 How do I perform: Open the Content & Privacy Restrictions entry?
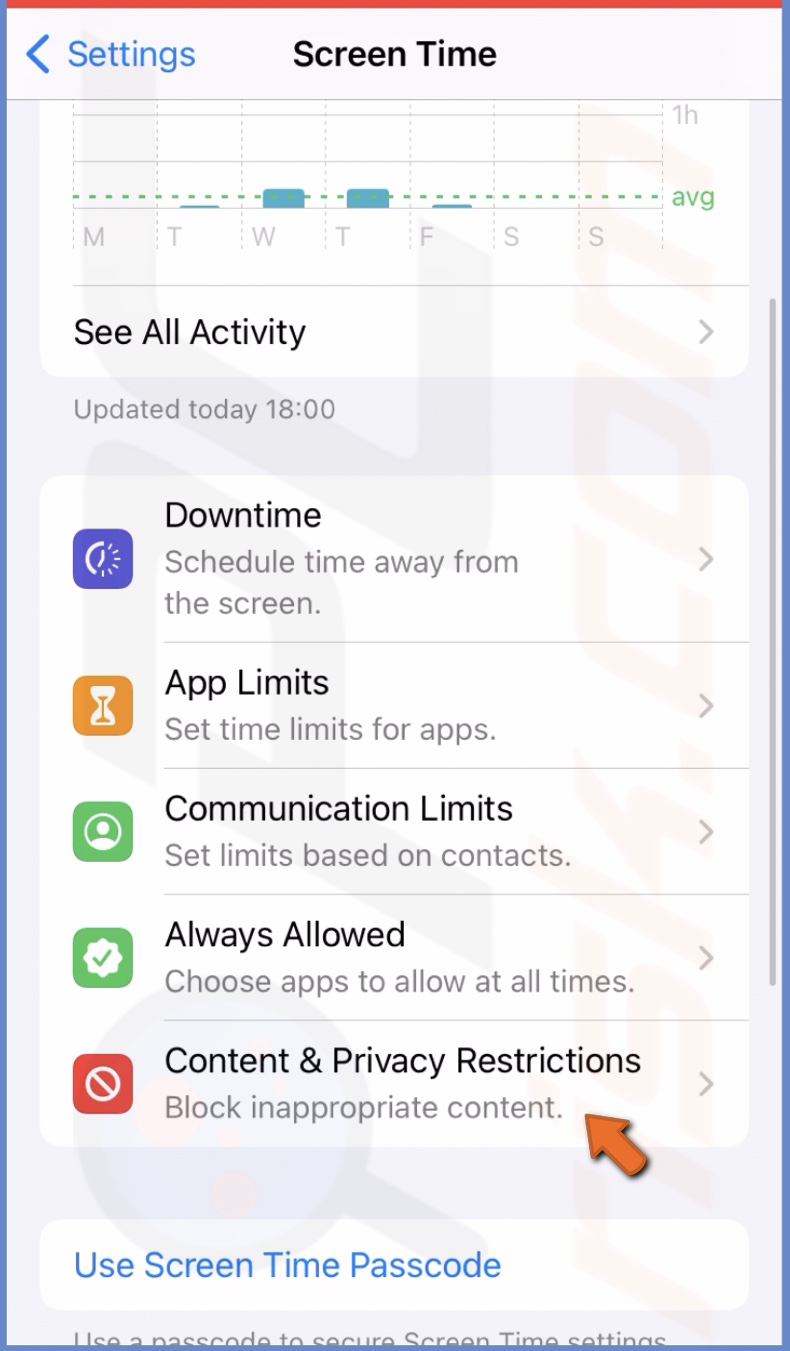[400, 1083]
